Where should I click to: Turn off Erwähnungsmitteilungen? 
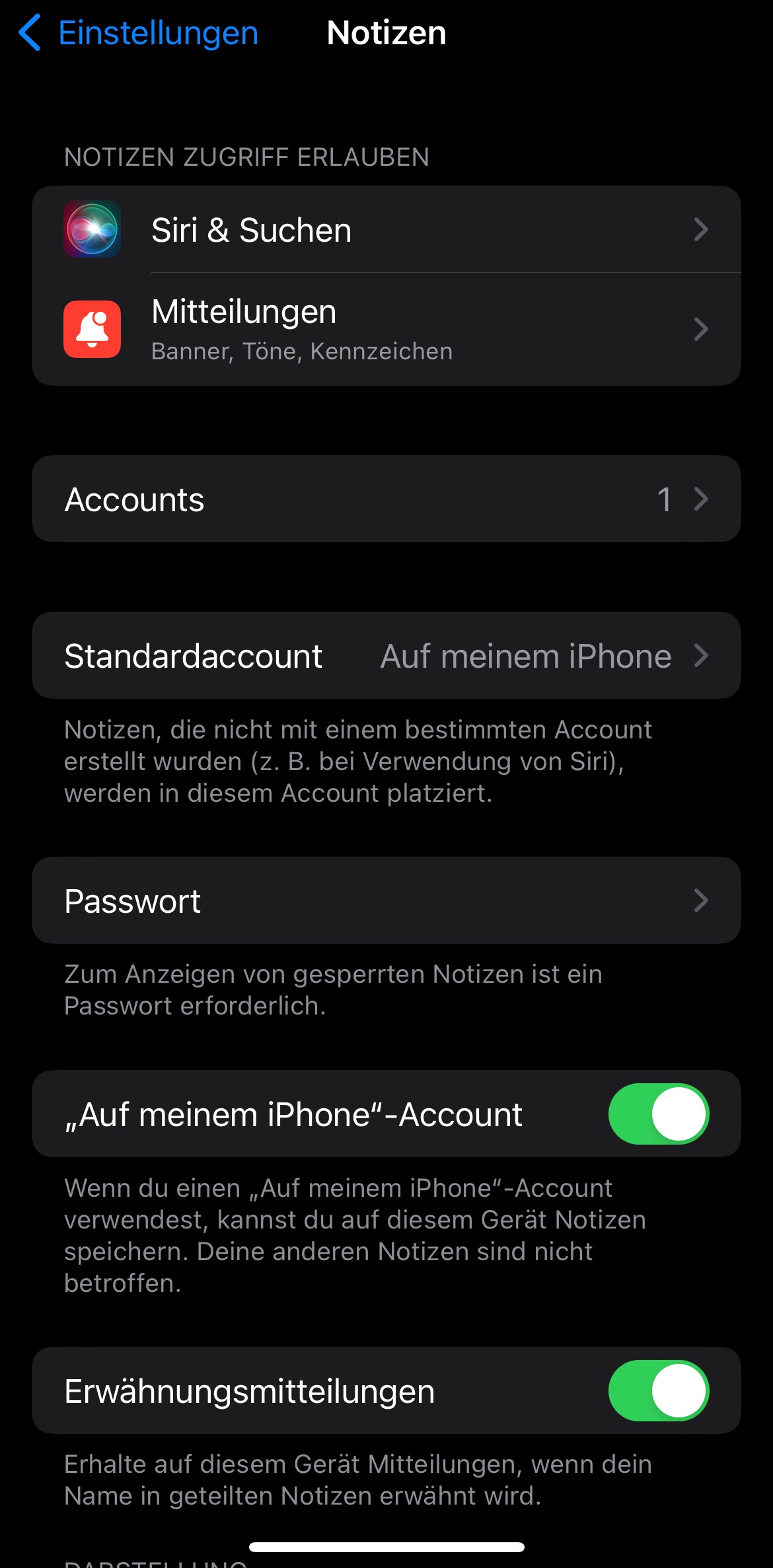(x=658, y=1391)
